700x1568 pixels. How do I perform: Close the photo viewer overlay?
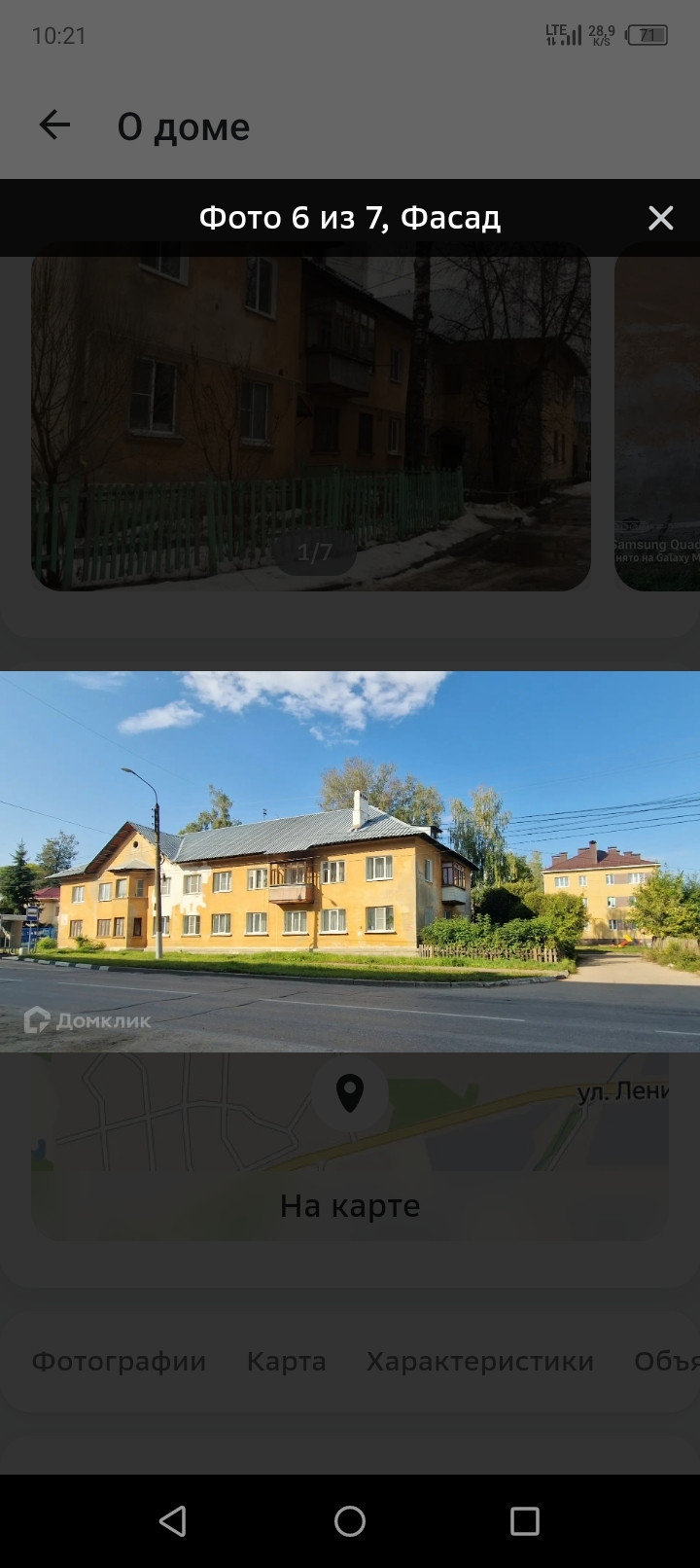click(x=660, y=218)
